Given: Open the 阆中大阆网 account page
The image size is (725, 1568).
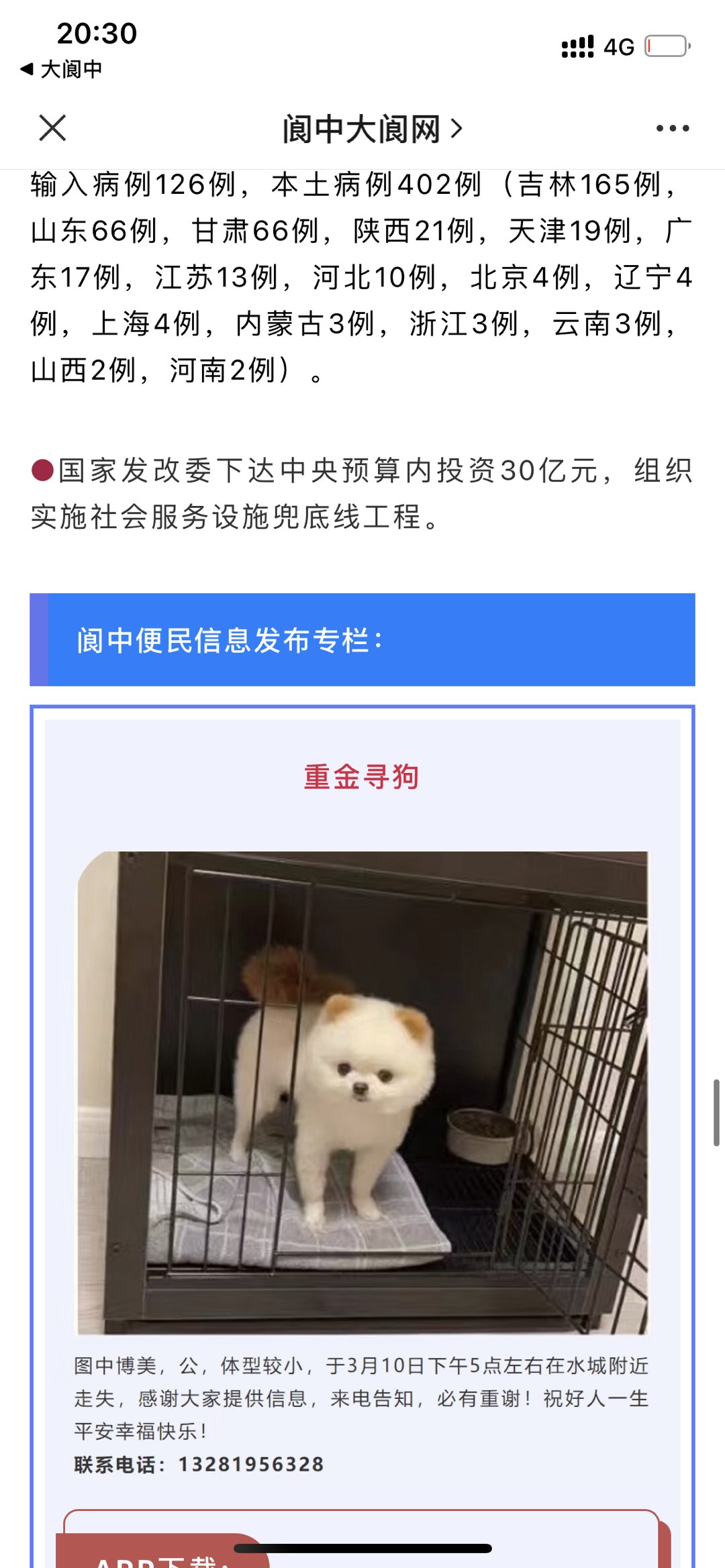Looking at the screenshot, I should point(372,129).
